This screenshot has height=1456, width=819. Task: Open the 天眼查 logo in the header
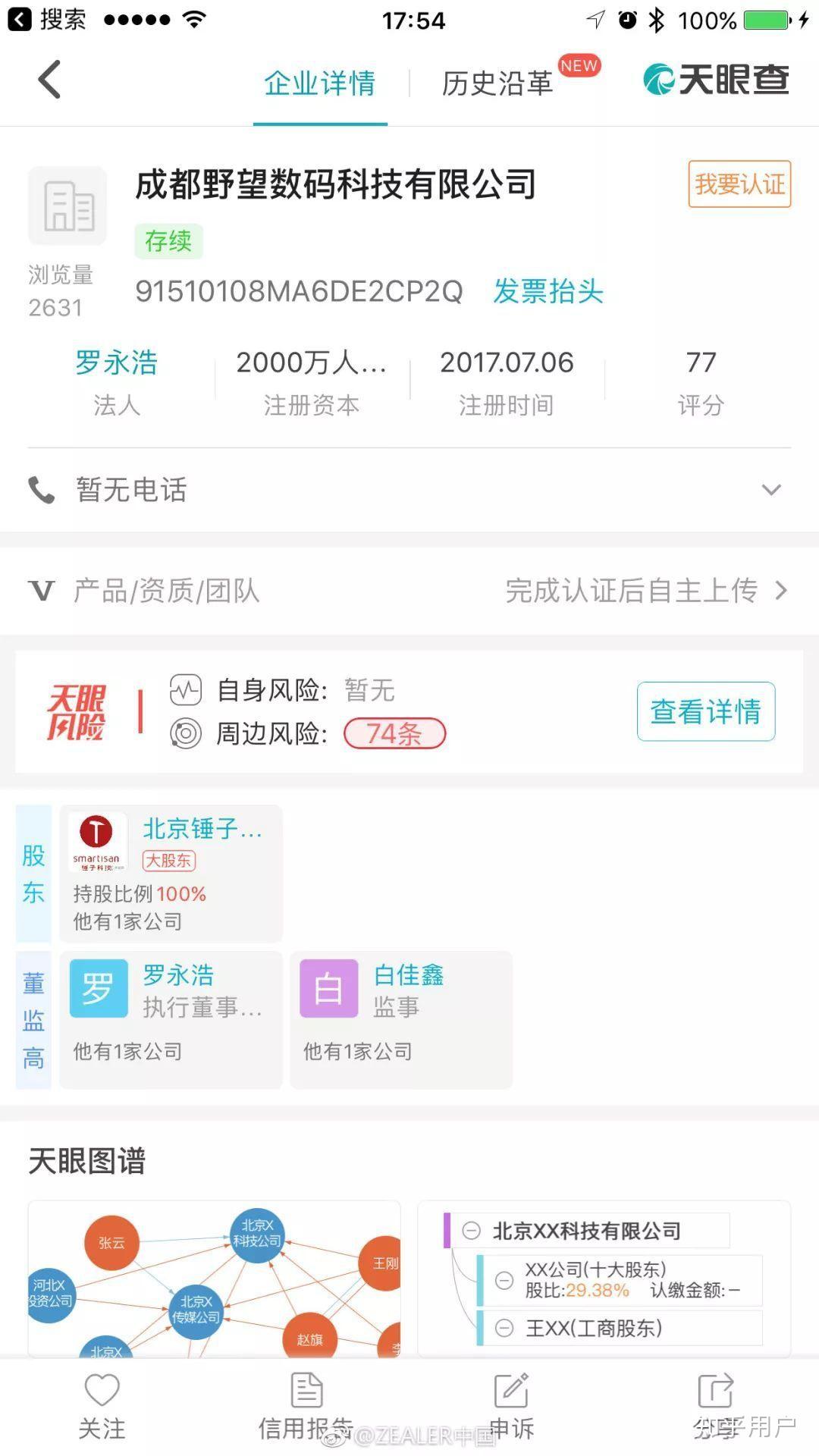coord(713,78)
